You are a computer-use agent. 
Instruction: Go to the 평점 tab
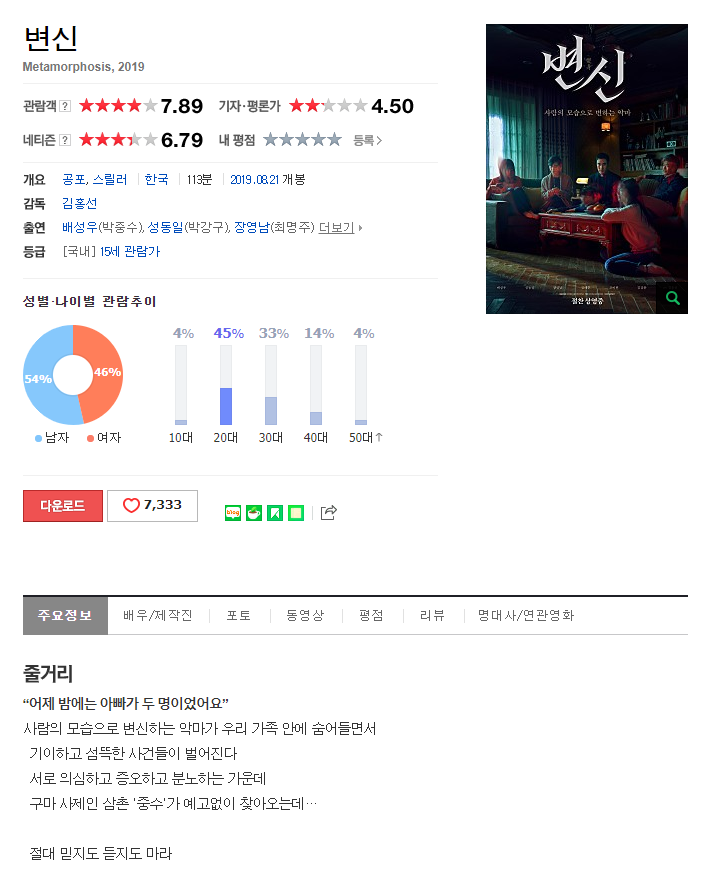tap(371, 616)
